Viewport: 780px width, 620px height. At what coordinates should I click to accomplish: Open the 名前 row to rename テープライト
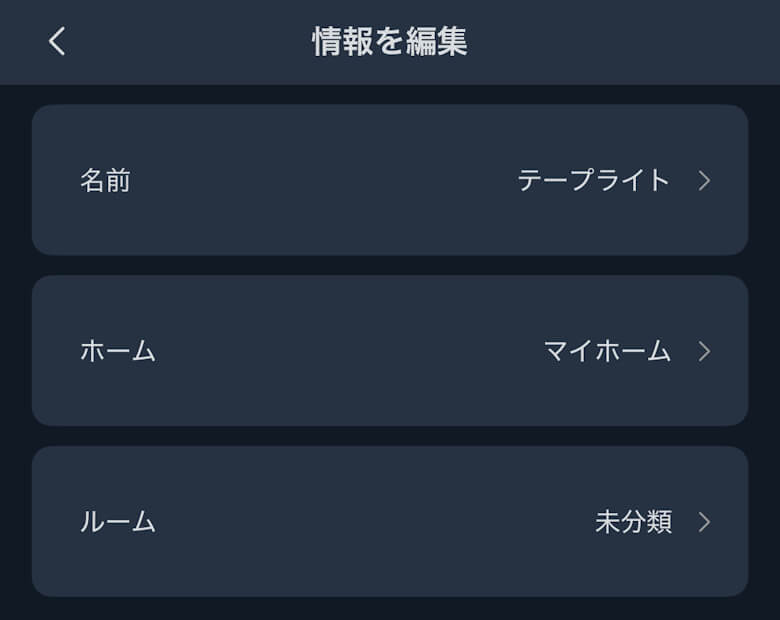[390, 181]
